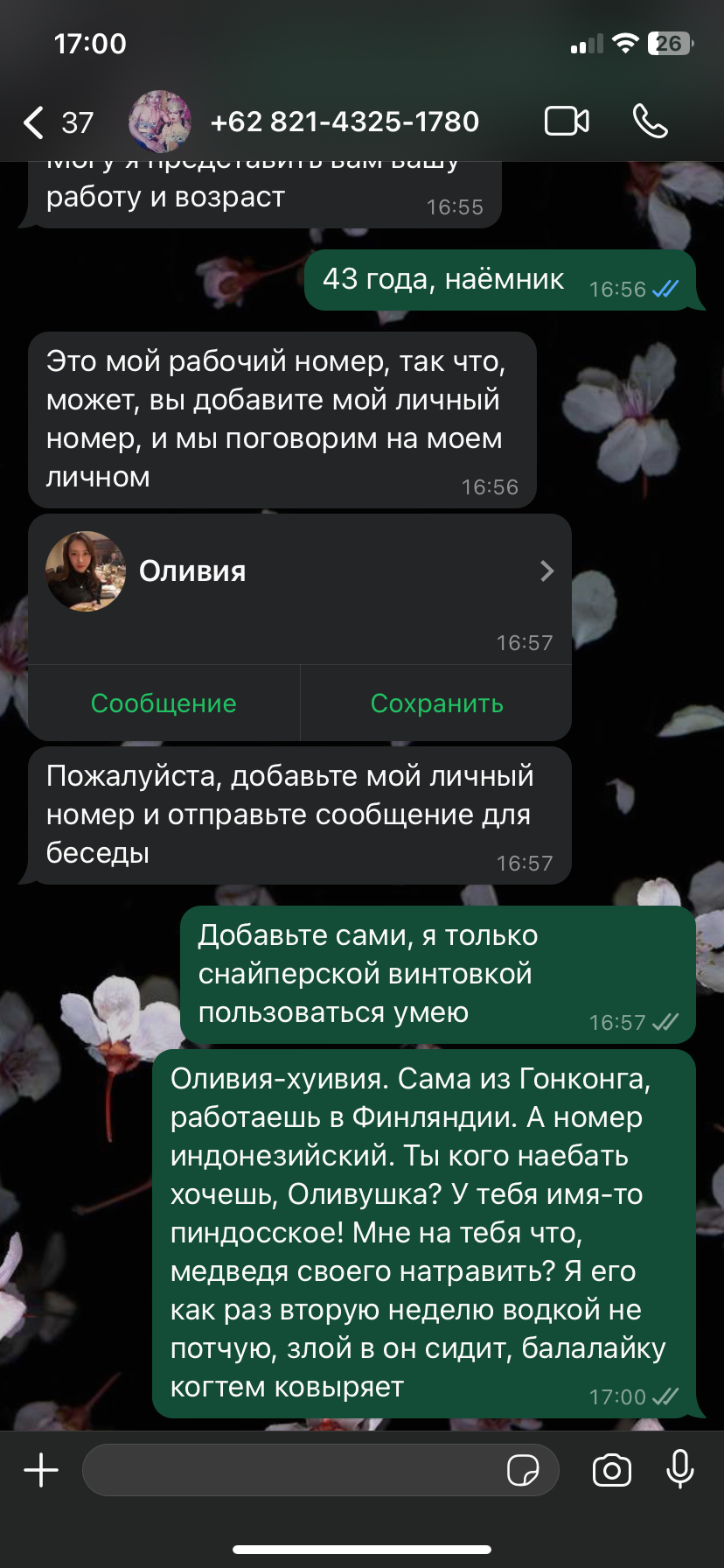Record a voice message with the microphone

pyautogui.click(x=680, y=1470)
